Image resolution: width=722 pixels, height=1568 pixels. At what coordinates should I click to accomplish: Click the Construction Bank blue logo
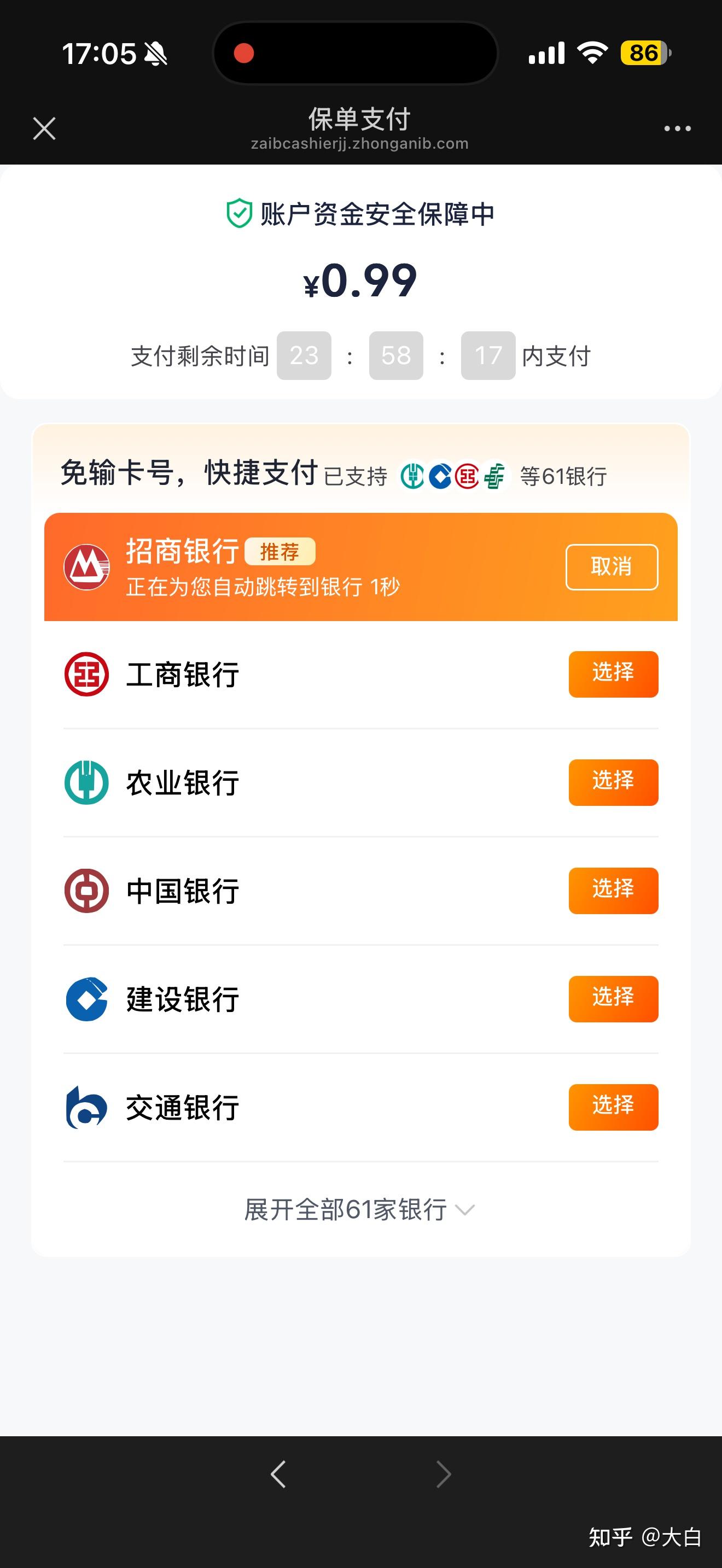click(x=87, y=999)
